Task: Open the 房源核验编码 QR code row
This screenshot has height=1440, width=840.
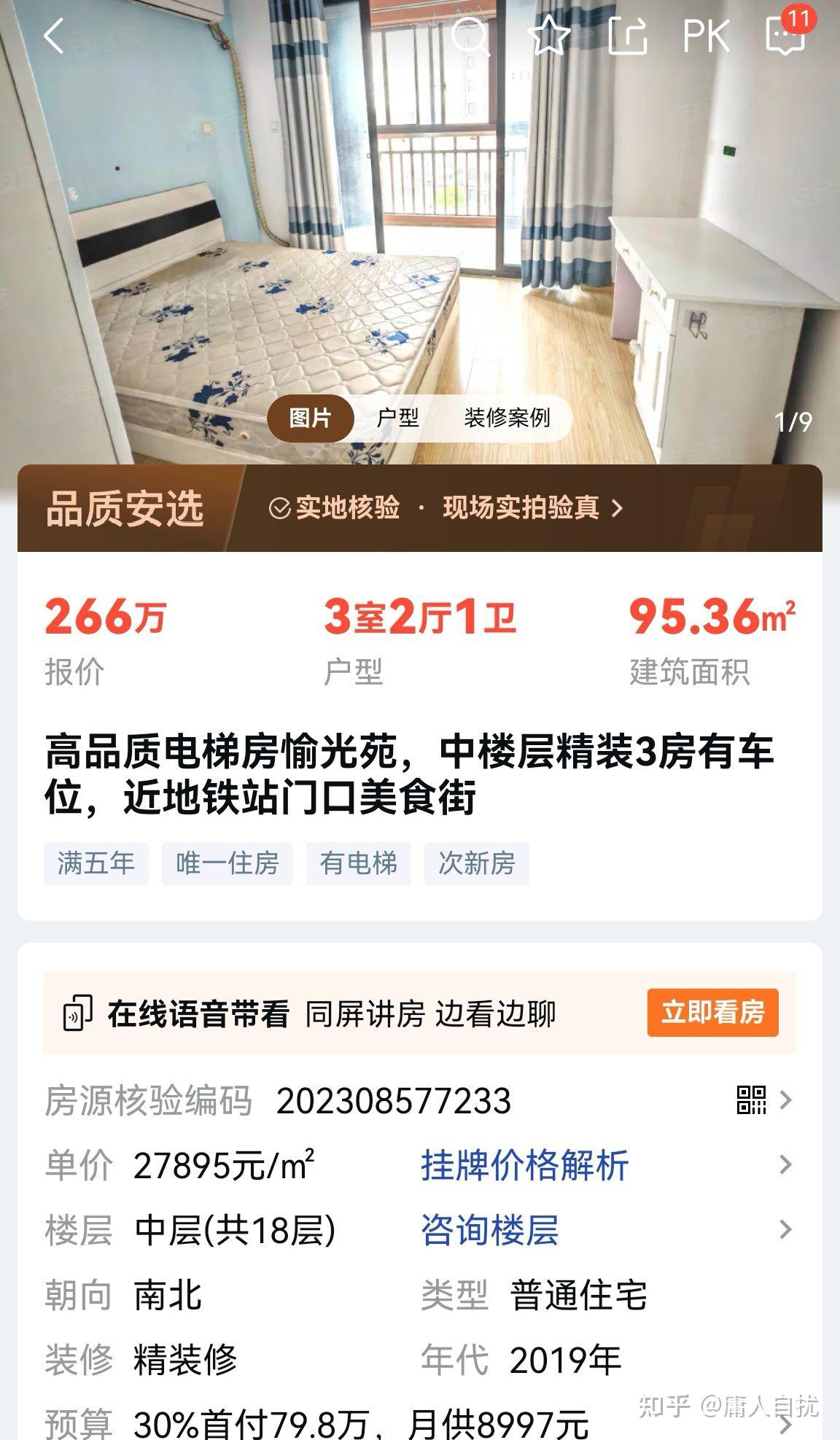Action: tap(419, 1100)
